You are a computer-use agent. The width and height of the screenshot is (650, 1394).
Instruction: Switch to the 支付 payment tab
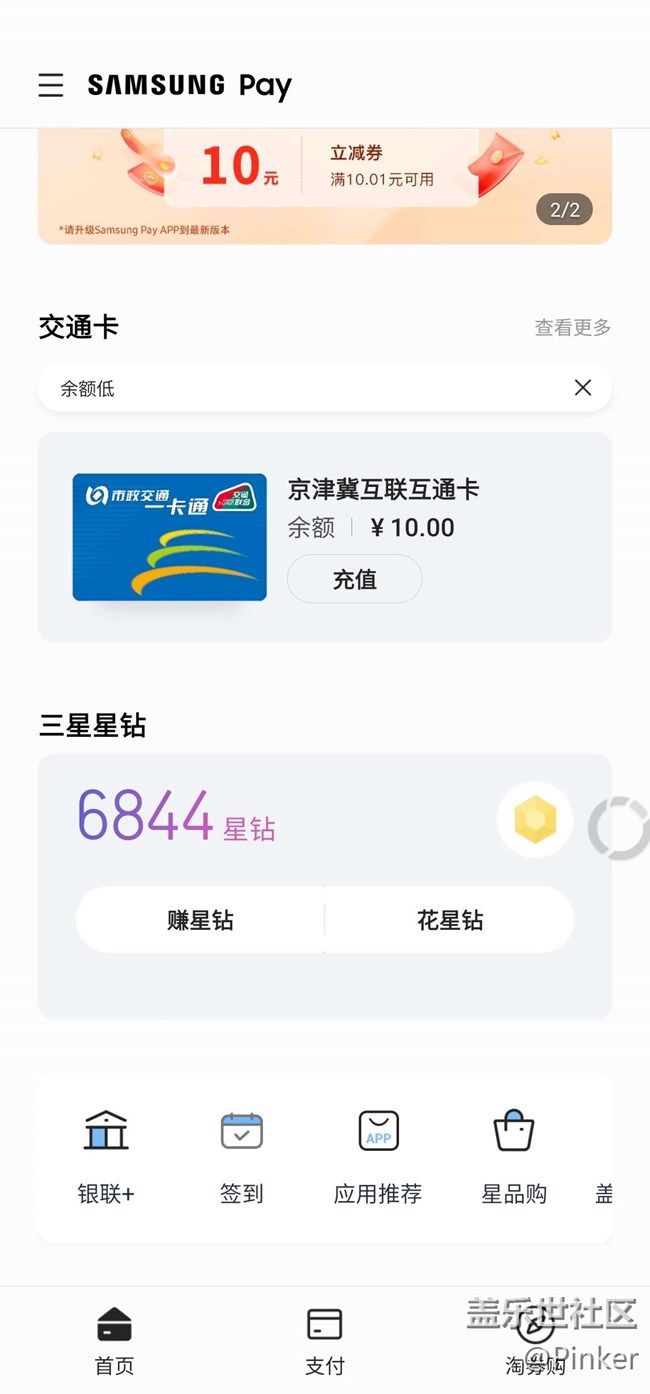pyautogui.click(x=324, y=1340)
